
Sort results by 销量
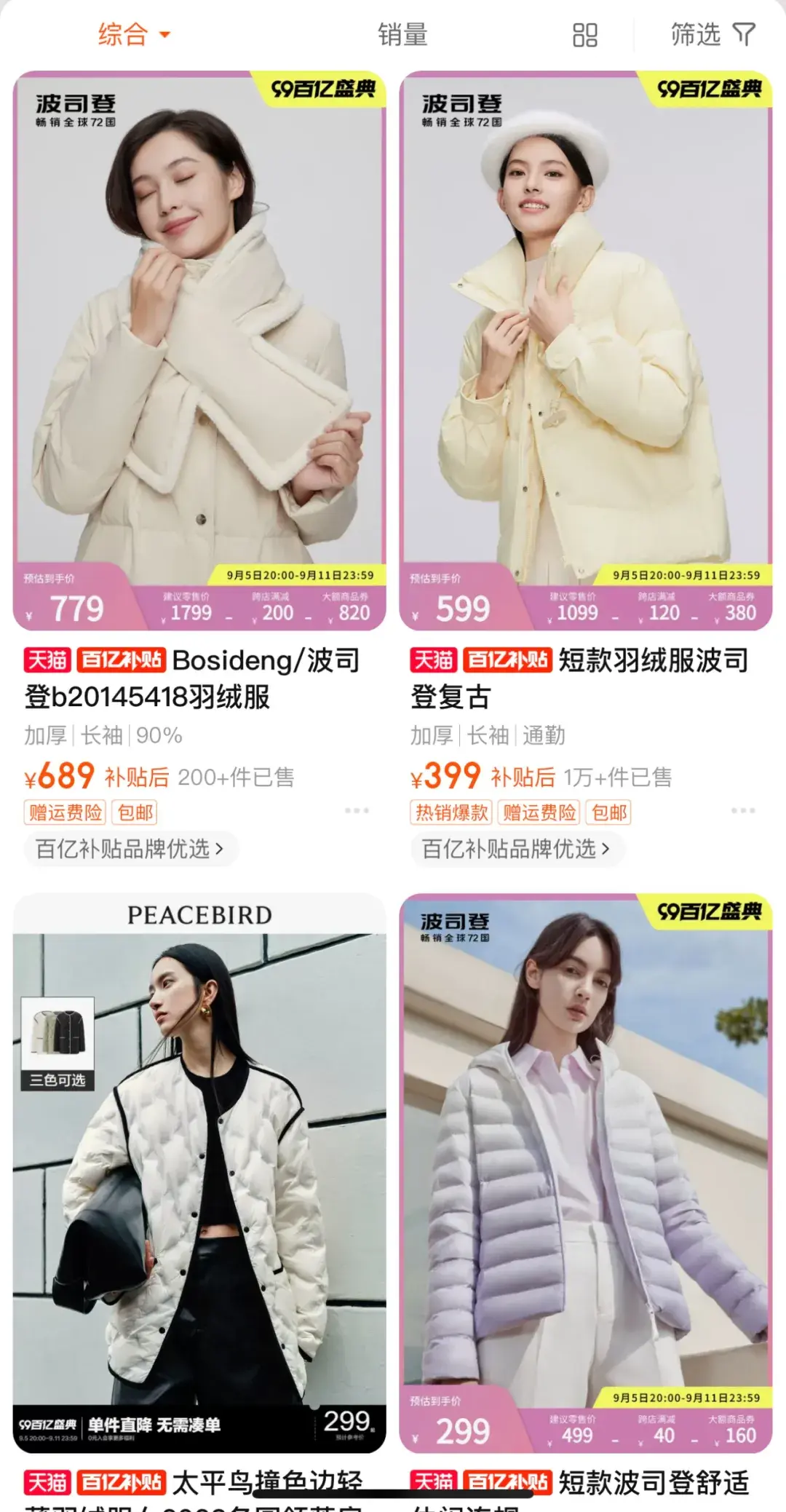tap(402, 34)
